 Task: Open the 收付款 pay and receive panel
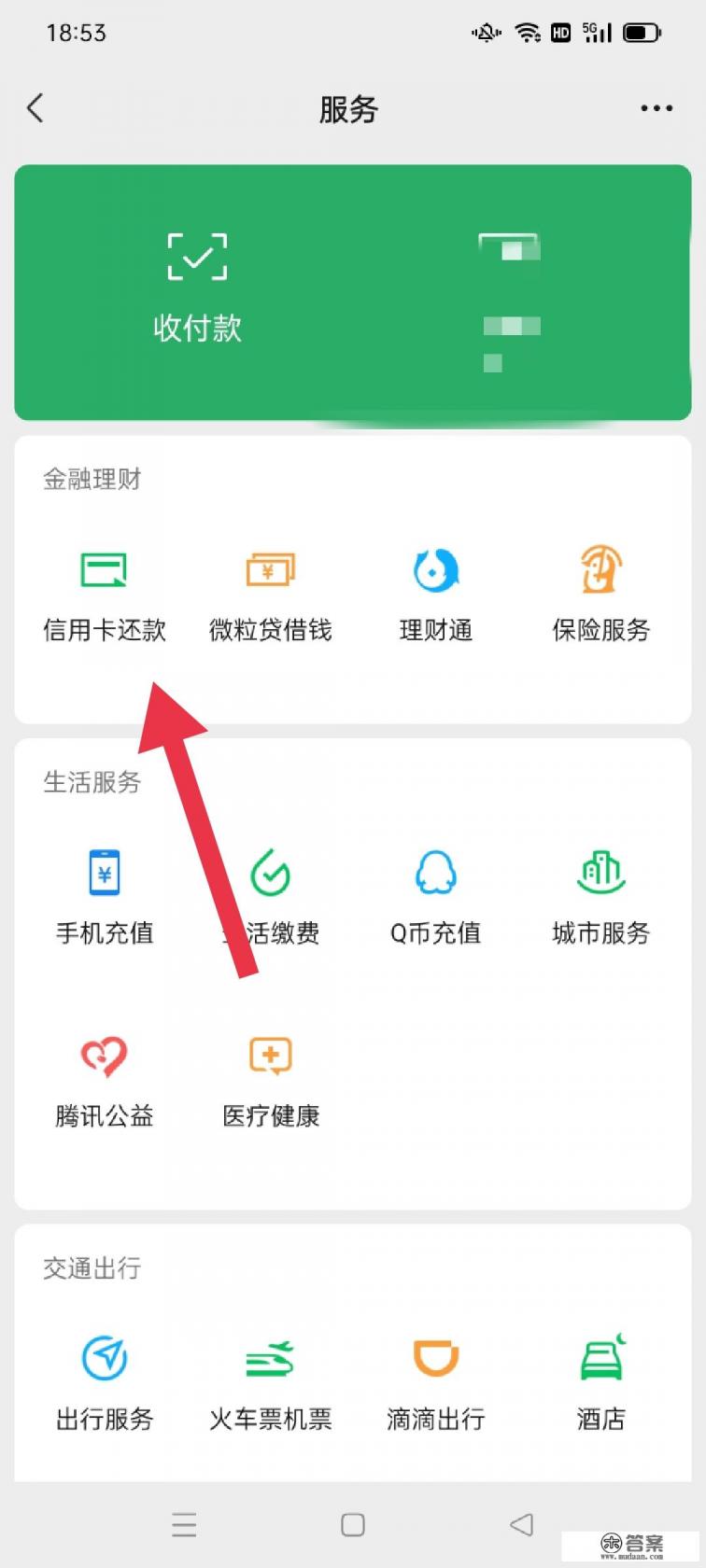(196, 280)
